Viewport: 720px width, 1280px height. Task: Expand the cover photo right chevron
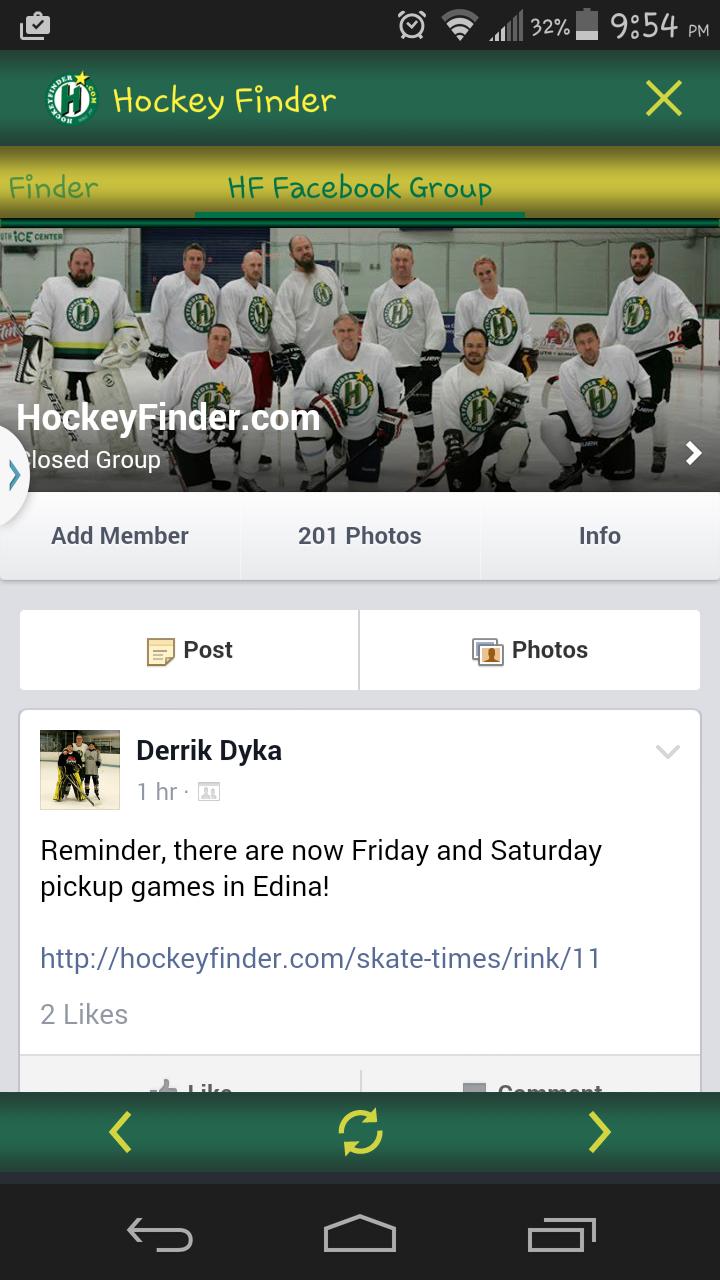(692, 453)
